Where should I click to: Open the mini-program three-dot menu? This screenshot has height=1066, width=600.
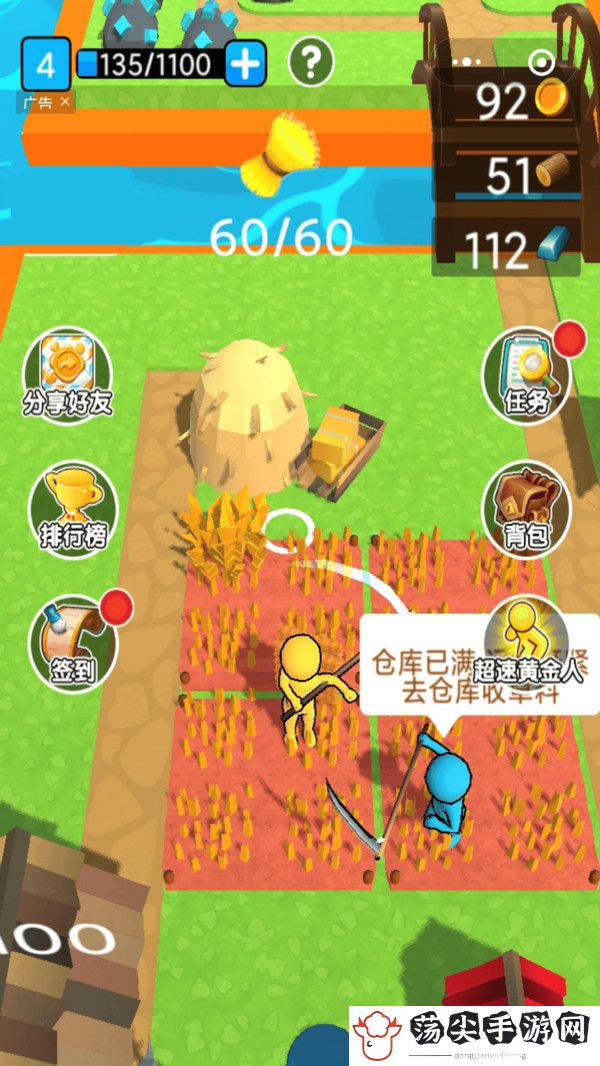466,62
